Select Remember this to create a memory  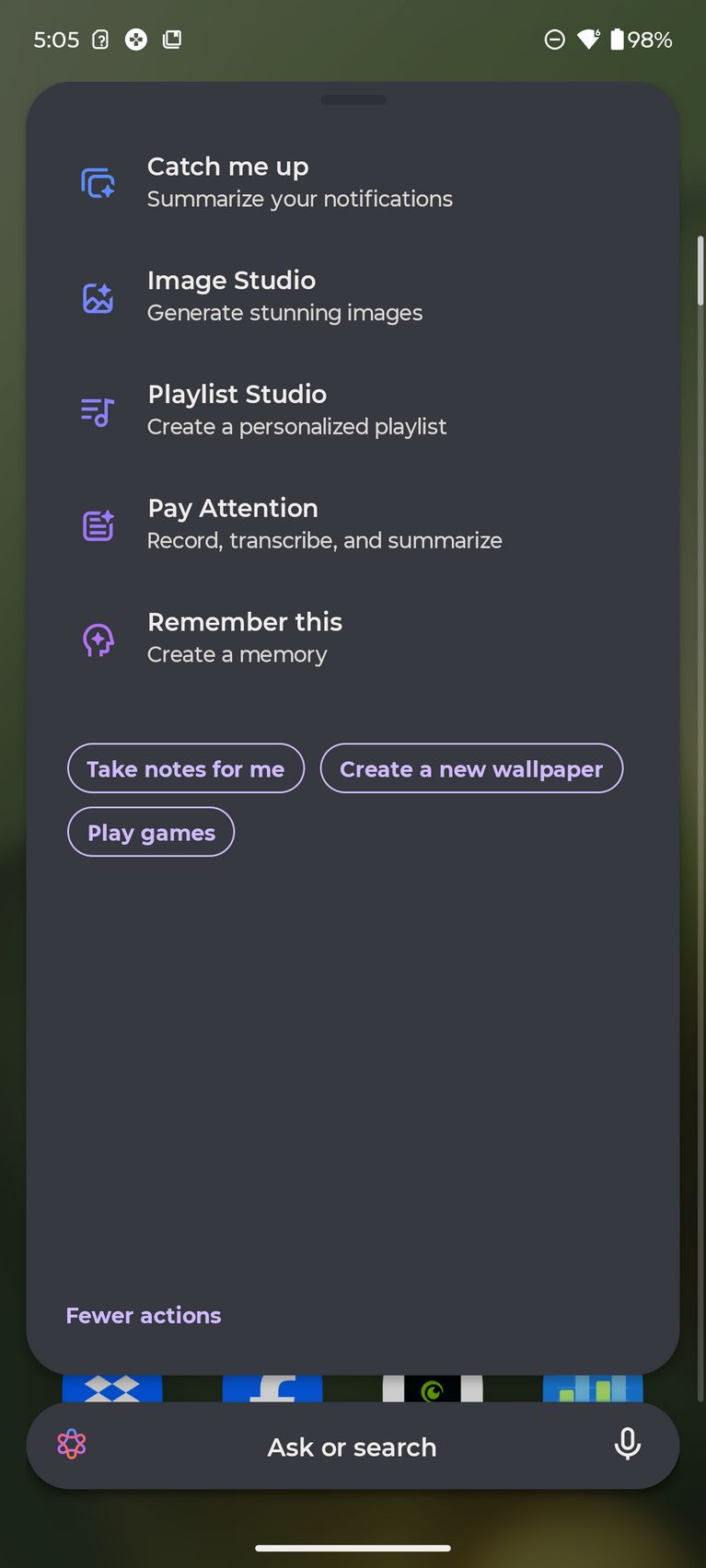pyautogui.click(x=353, y=639)
